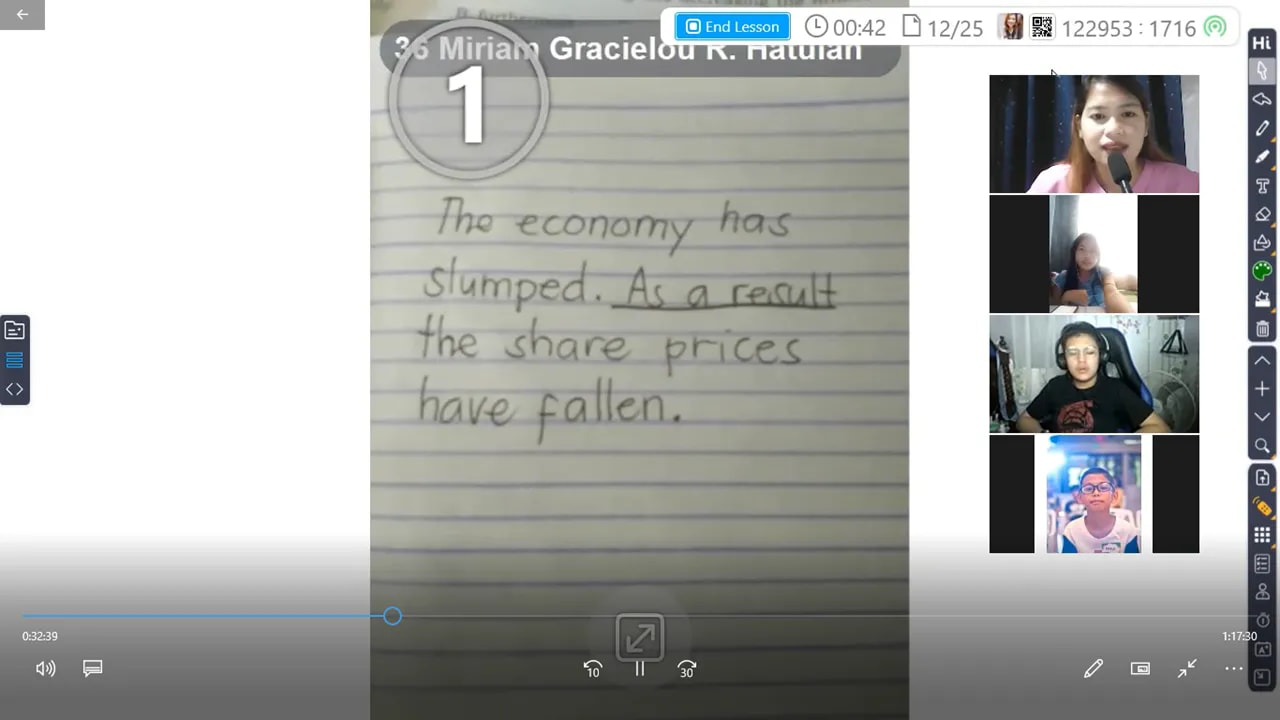Switch to mini player view
Viewport: 1280px width, 720px height.
[1140, 668]
